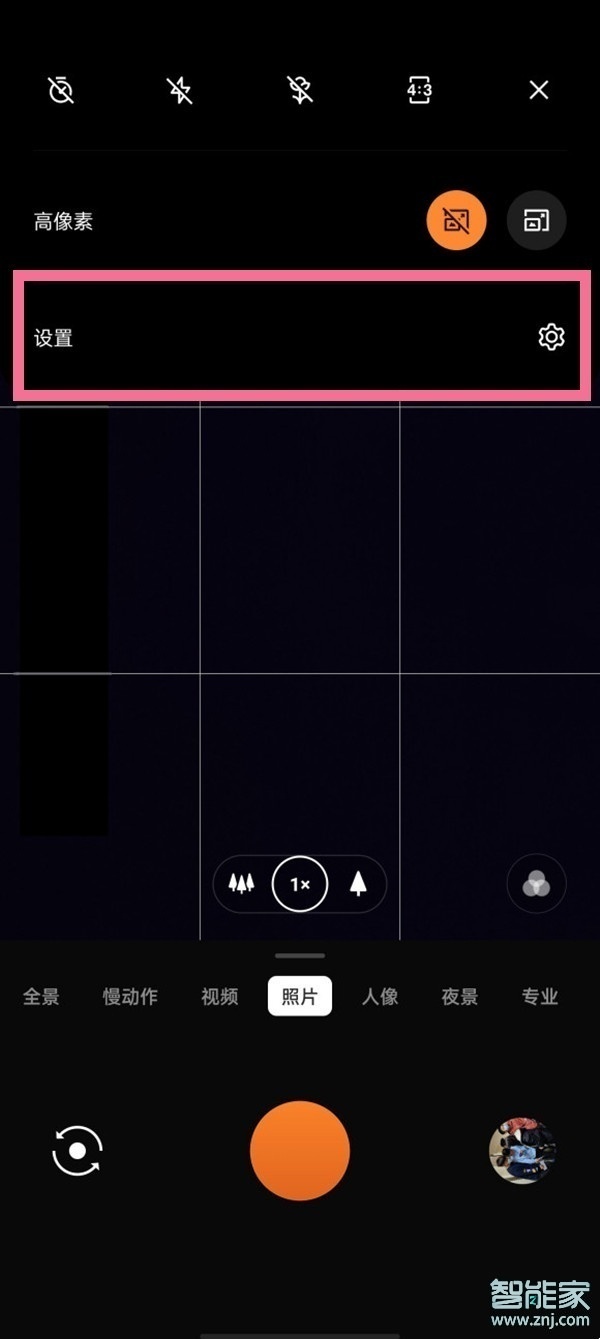Select the 照片 mode
This screenshot has height=1339, width=600.
(x=300, y=997)
